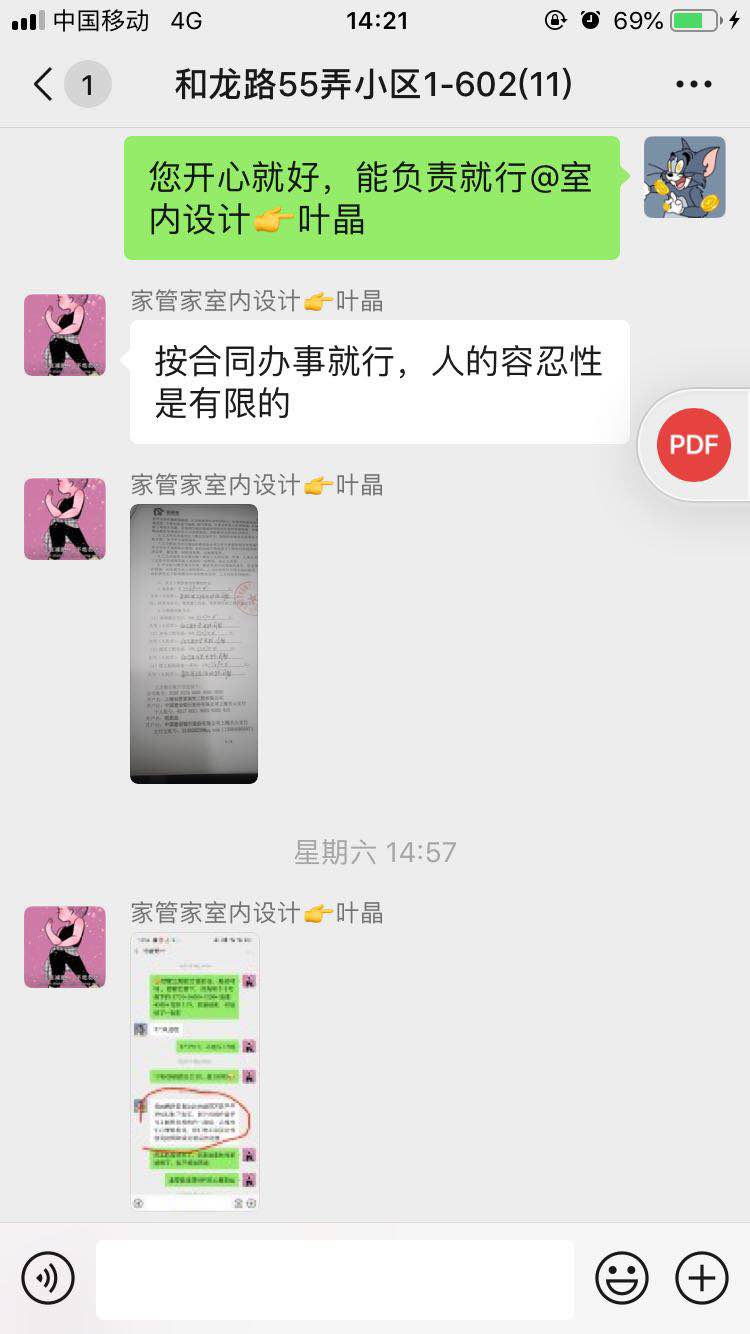Focus the message text field
The width and height of the screenshot is (750, 1334).
coord(335,1279)
